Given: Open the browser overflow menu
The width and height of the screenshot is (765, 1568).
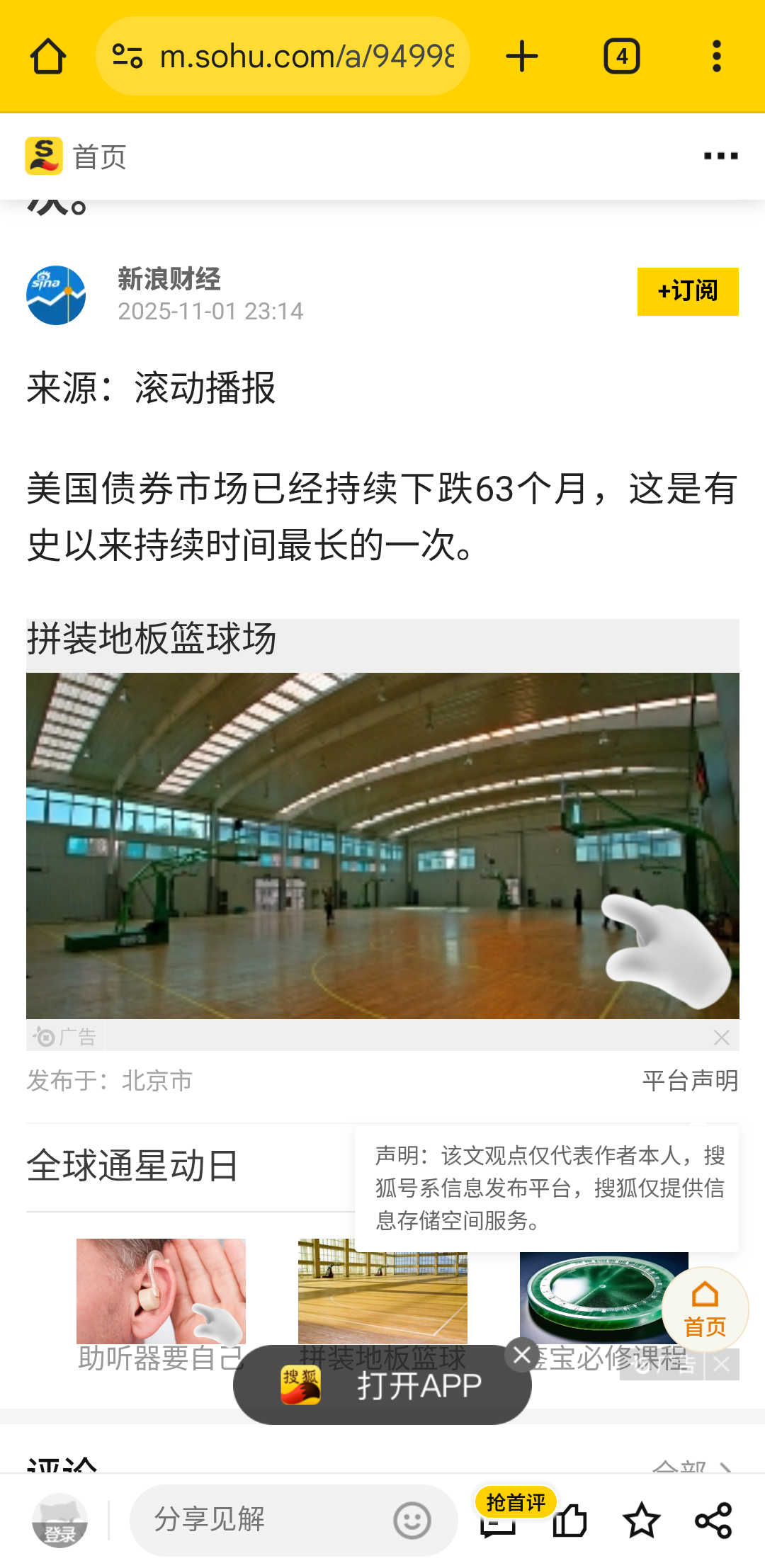Looking at the screenshot, I should click(x=716, y=56).
